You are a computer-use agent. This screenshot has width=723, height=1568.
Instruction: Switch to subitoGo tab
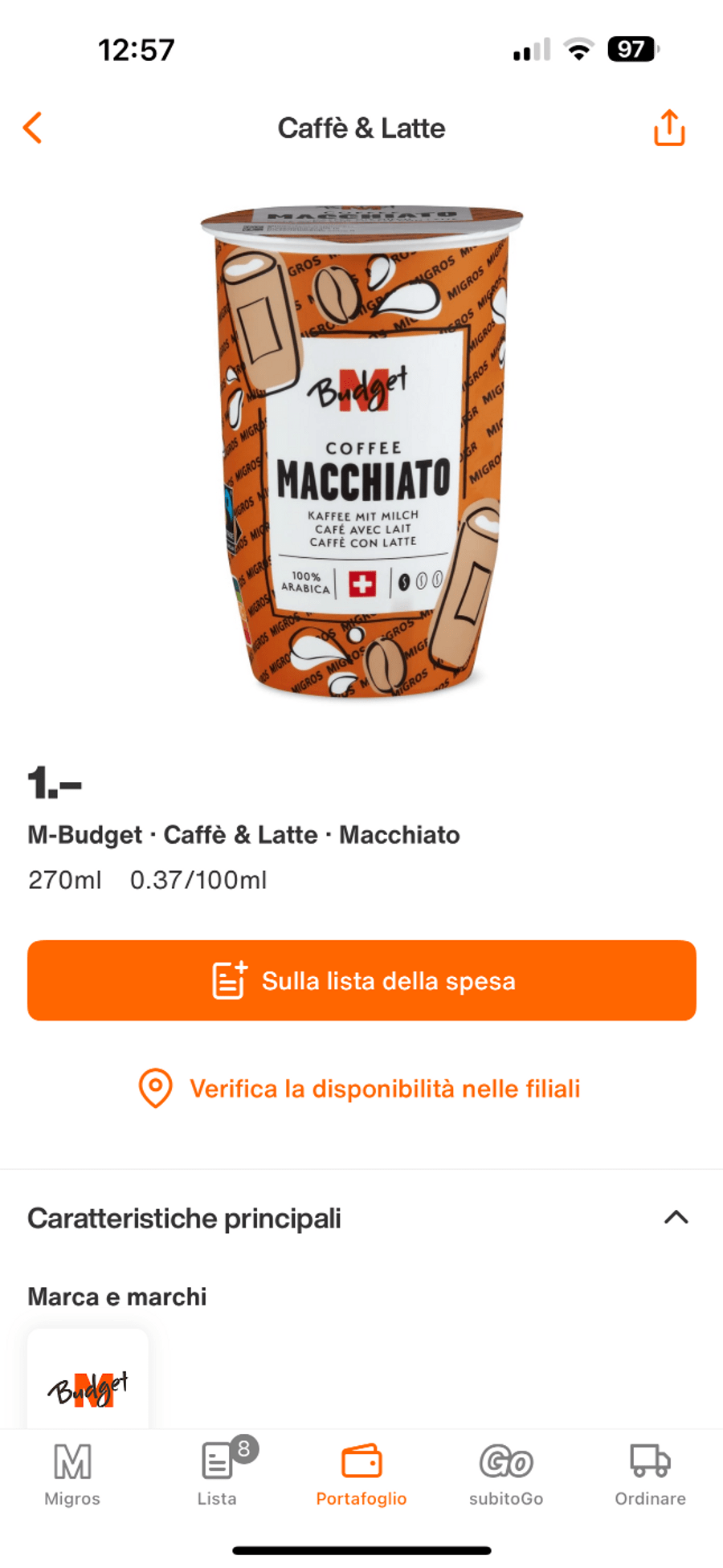point(506,1473)
